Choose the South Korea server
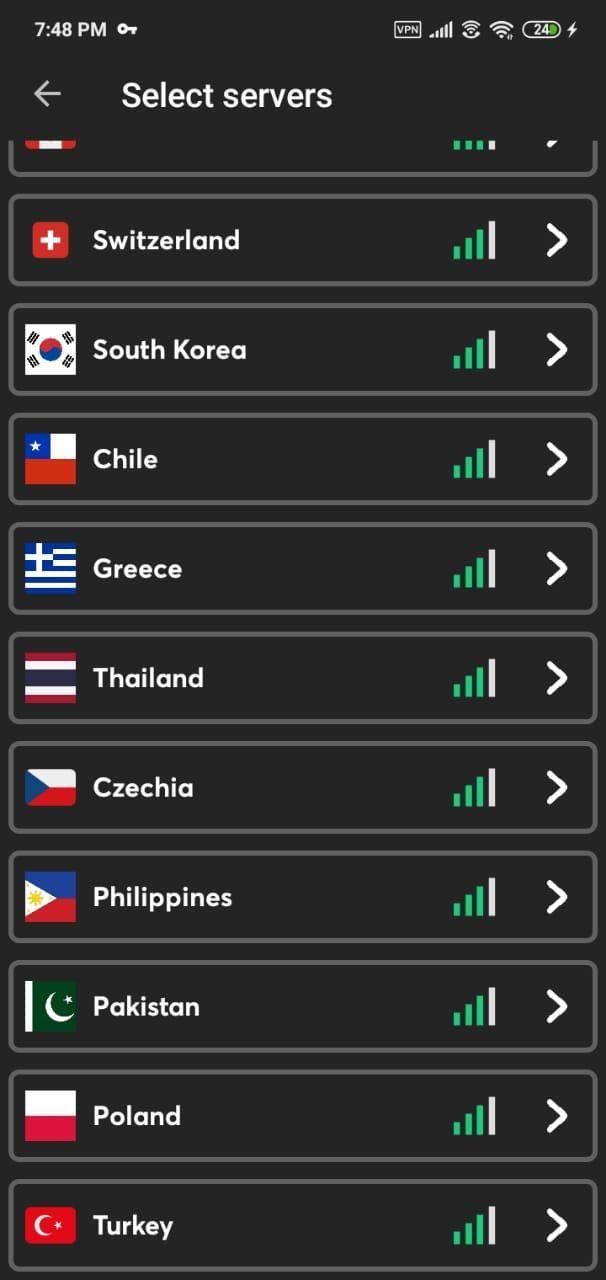 point(302,350)
